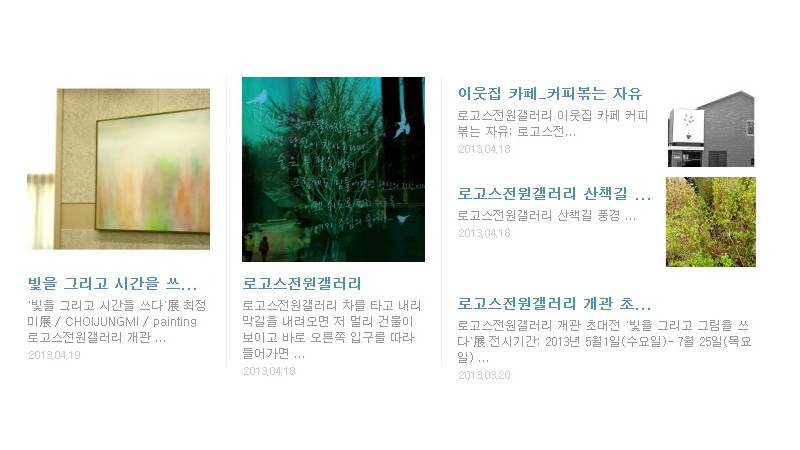Open the framed painting thumbnail
This screenshot has height=450, width=800.
(x=118, y=169)
